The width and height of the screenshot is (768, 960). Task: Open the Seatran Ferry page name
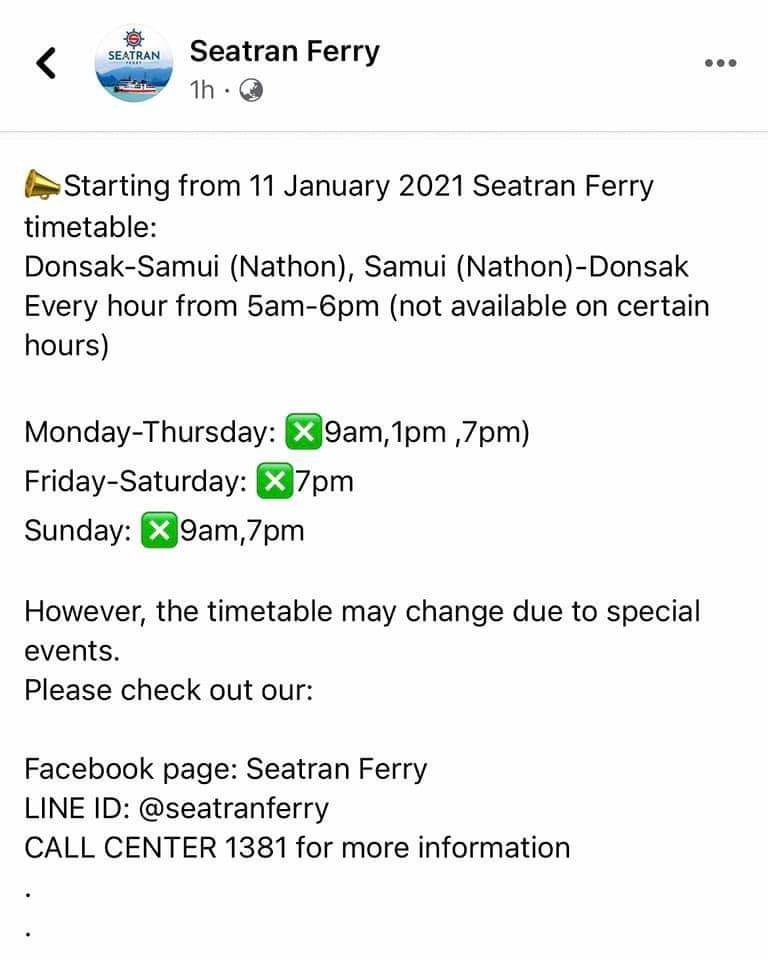pyautogui.click(x=284, y=49)
